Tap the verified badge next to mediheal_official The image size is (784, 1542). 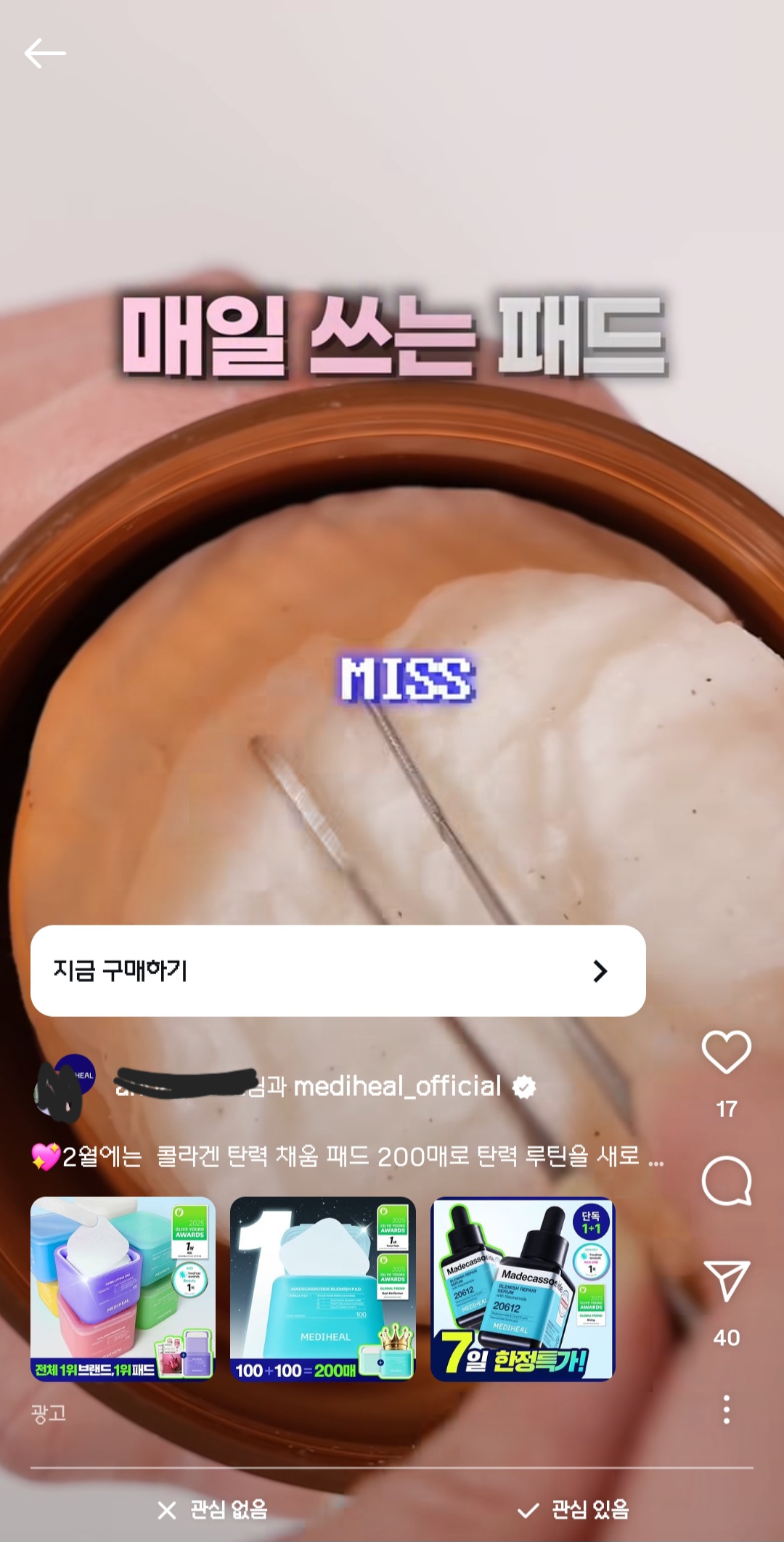click(x=525, y=1085)
